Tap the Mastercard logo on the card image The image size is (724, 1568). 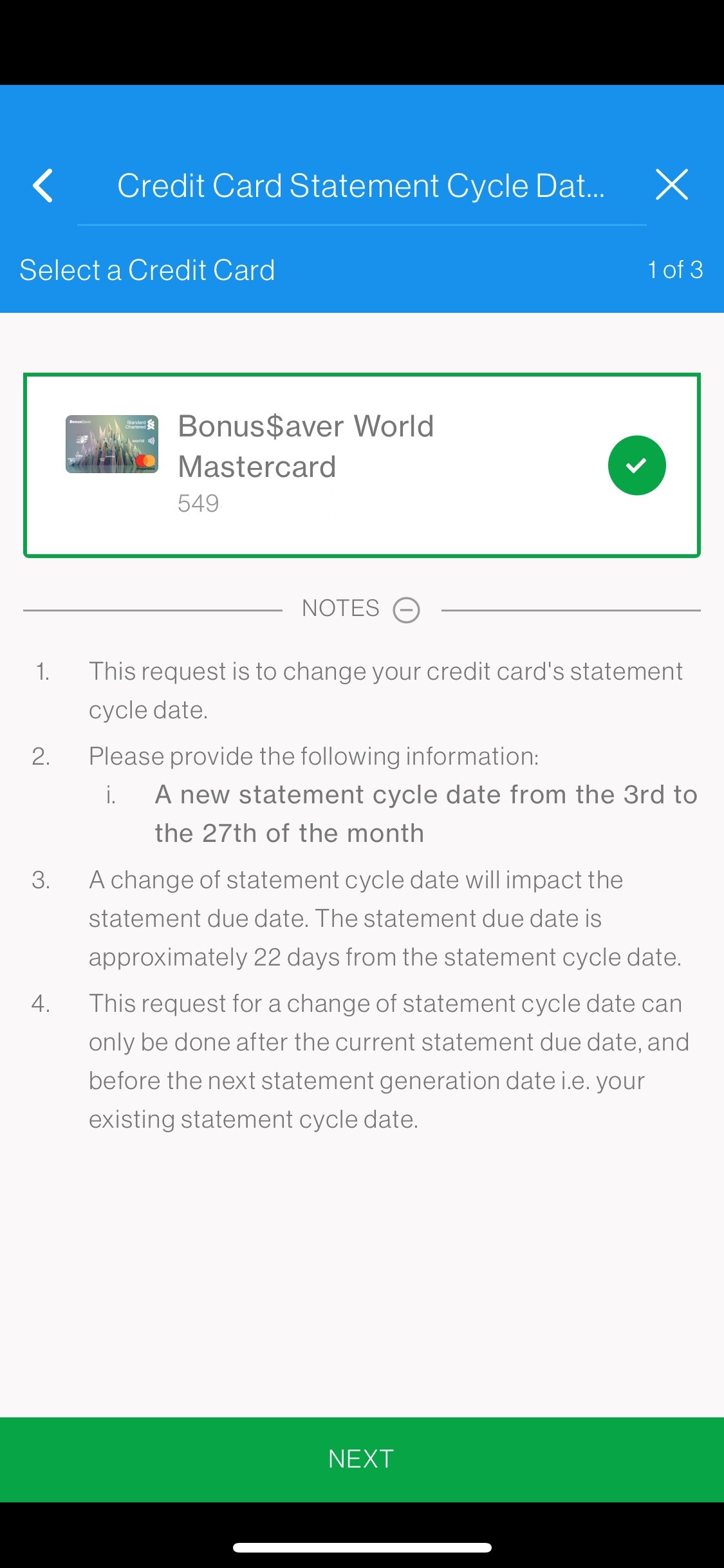tap(146, 460)
